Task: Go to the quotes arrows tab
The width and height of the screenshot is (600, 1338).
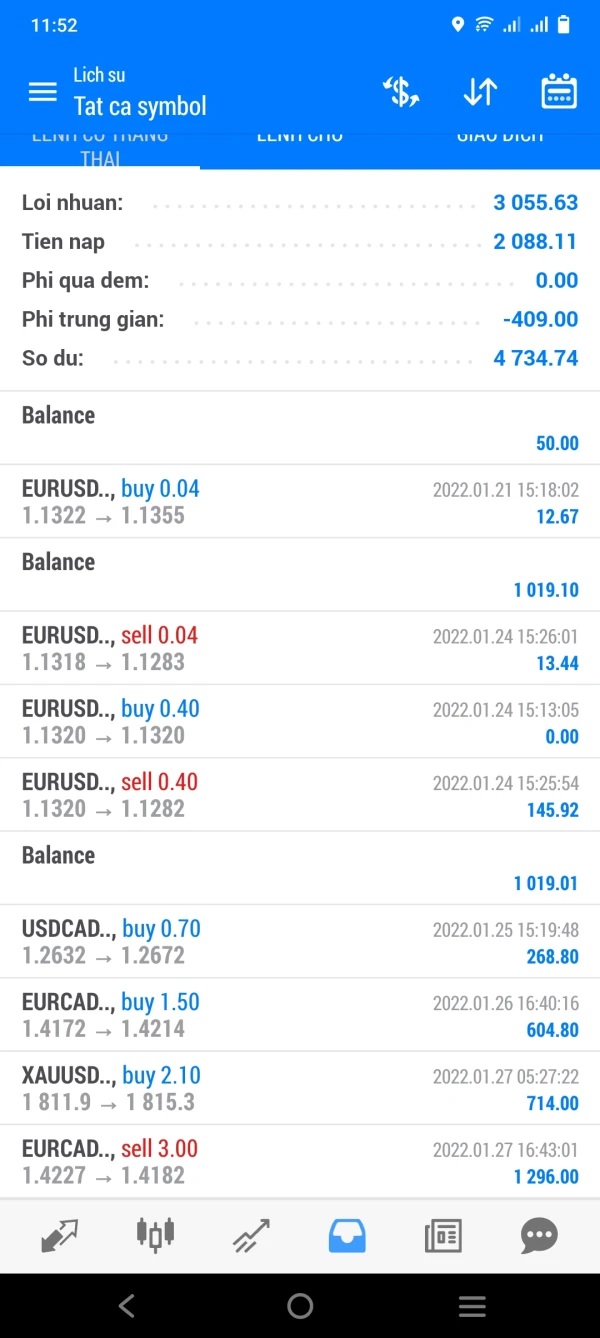Action: click(x=59, y=1236)
